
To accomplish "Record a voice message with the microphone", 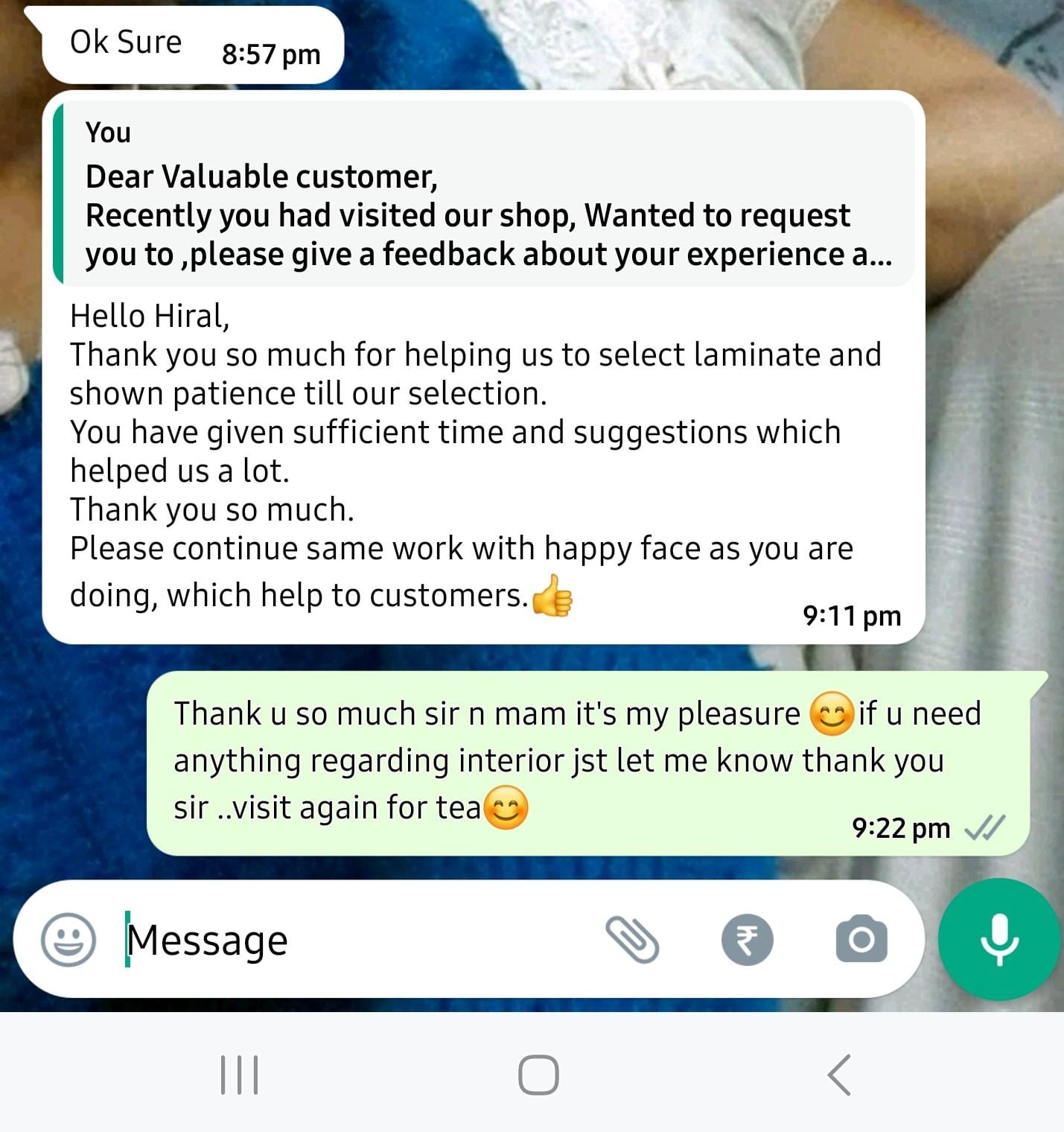I will 998,940.
